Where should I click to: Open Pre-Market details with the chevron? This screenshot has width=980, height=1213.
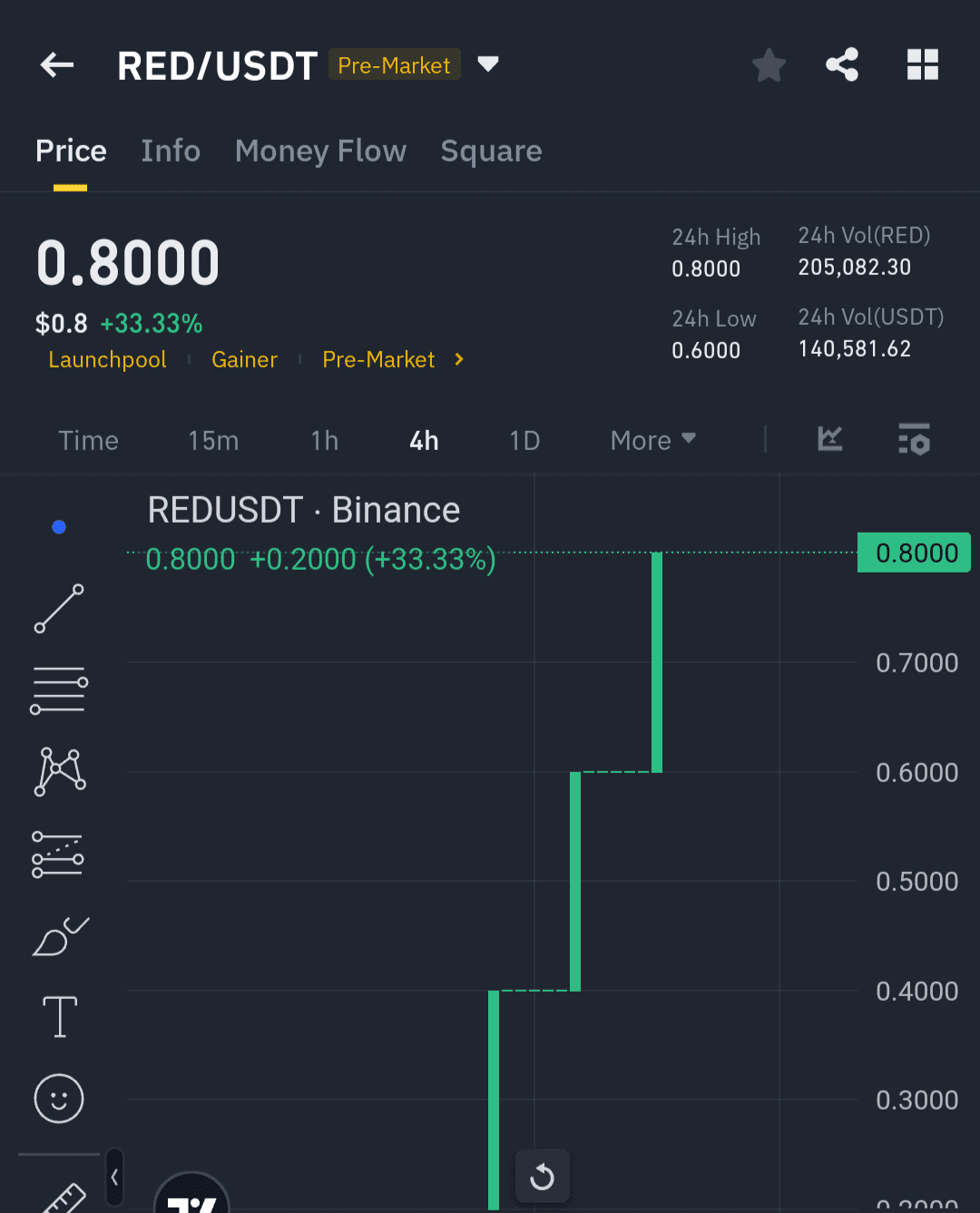[459, 360]
